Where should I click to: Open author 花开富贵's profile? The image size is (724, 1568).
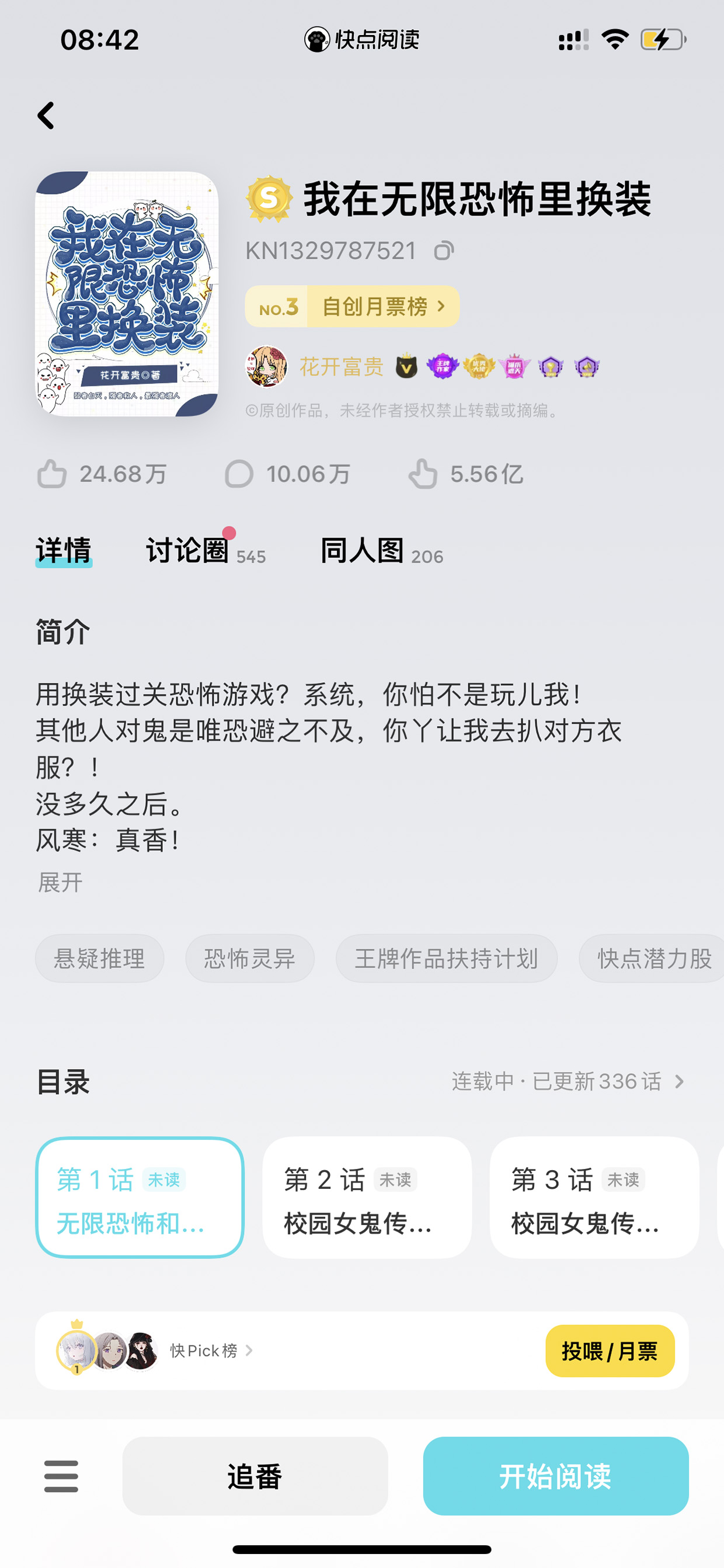click(342, 366)
